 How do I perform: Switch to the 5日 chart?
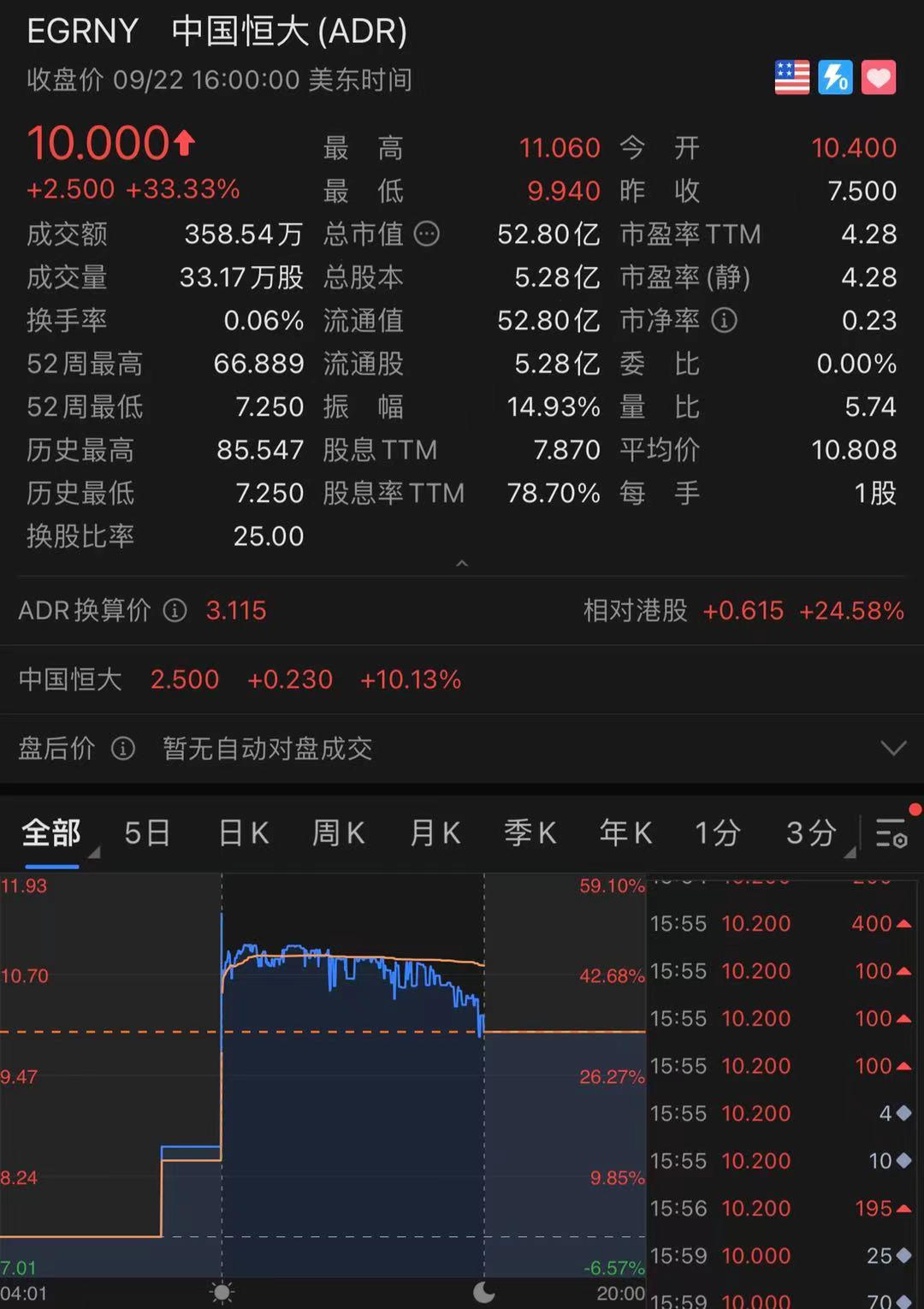(147, 832)
